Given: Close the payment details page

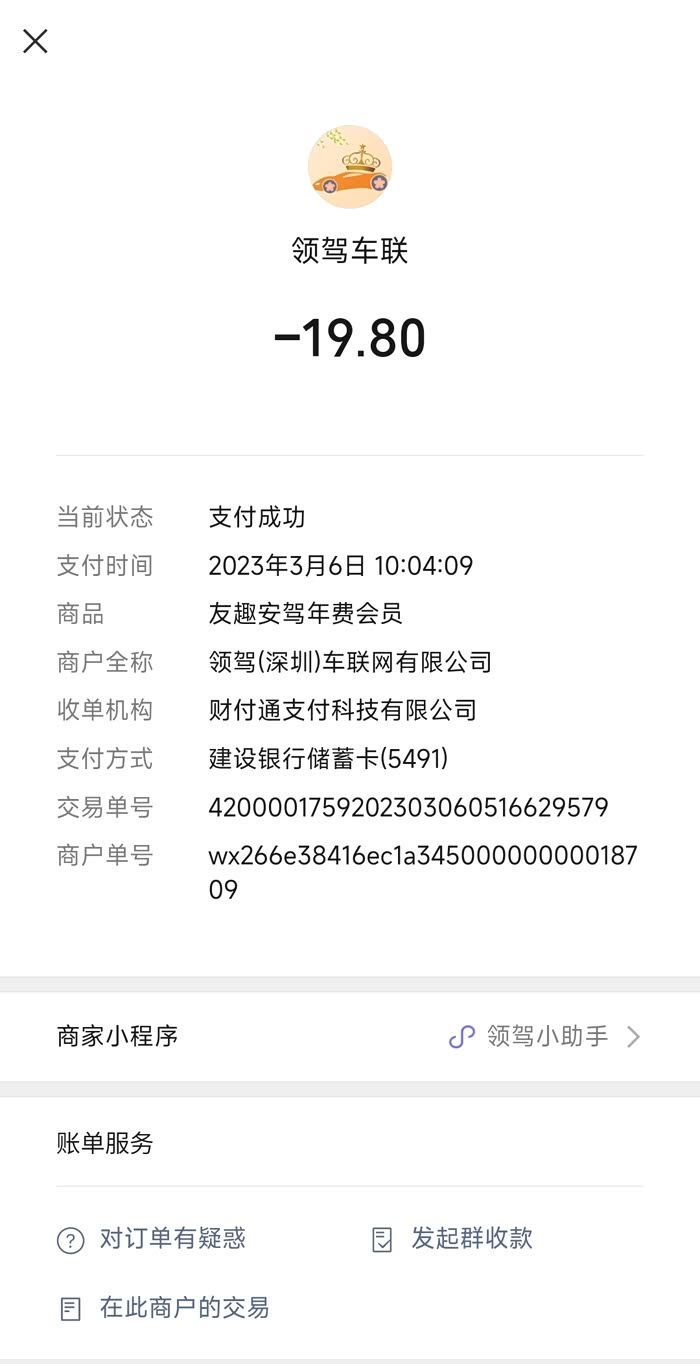Looking at the screenshot, I should [x=35, y=41].
